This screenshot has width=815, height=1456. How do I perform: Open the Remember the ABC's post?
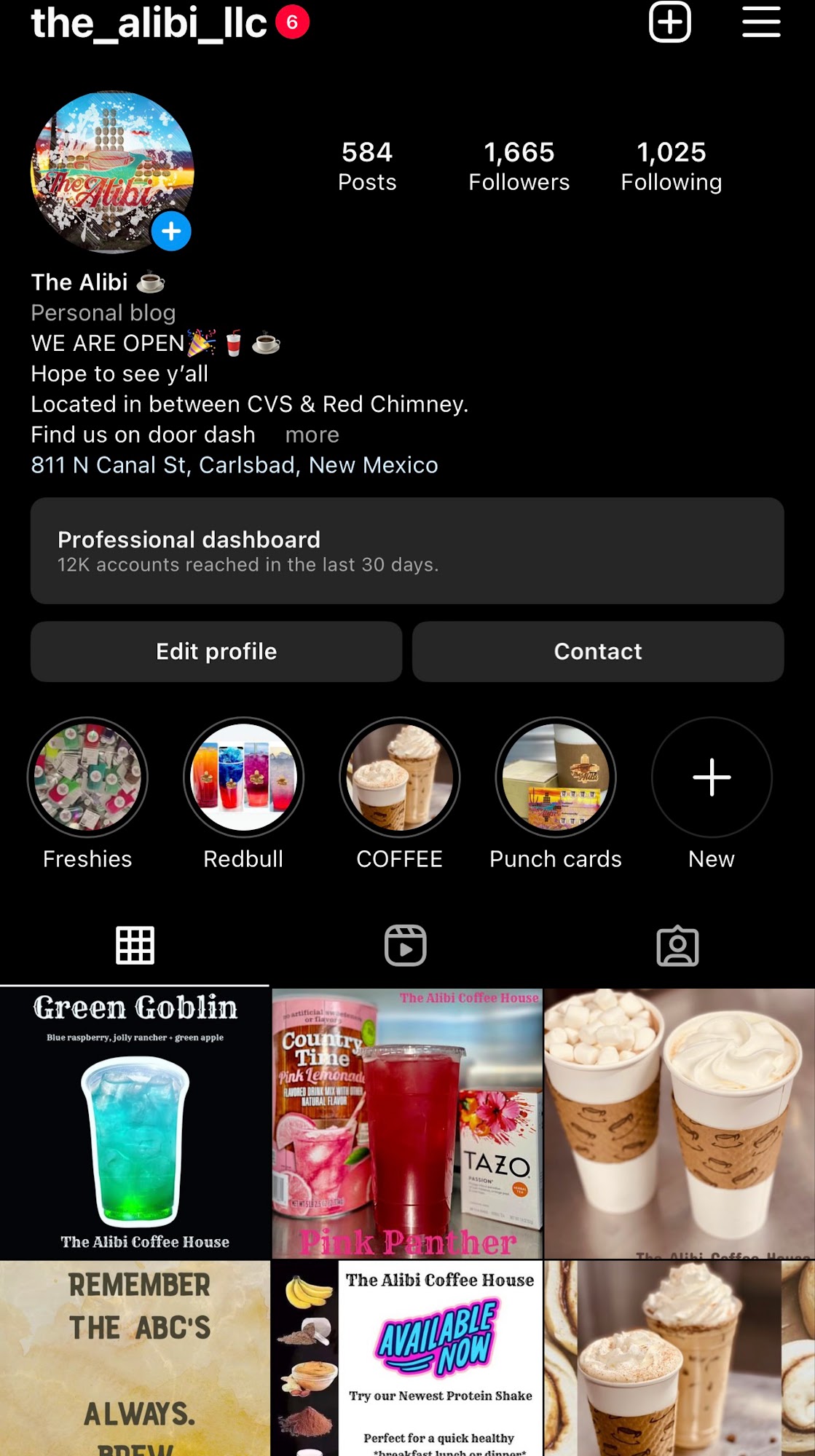coord(135,1358)
